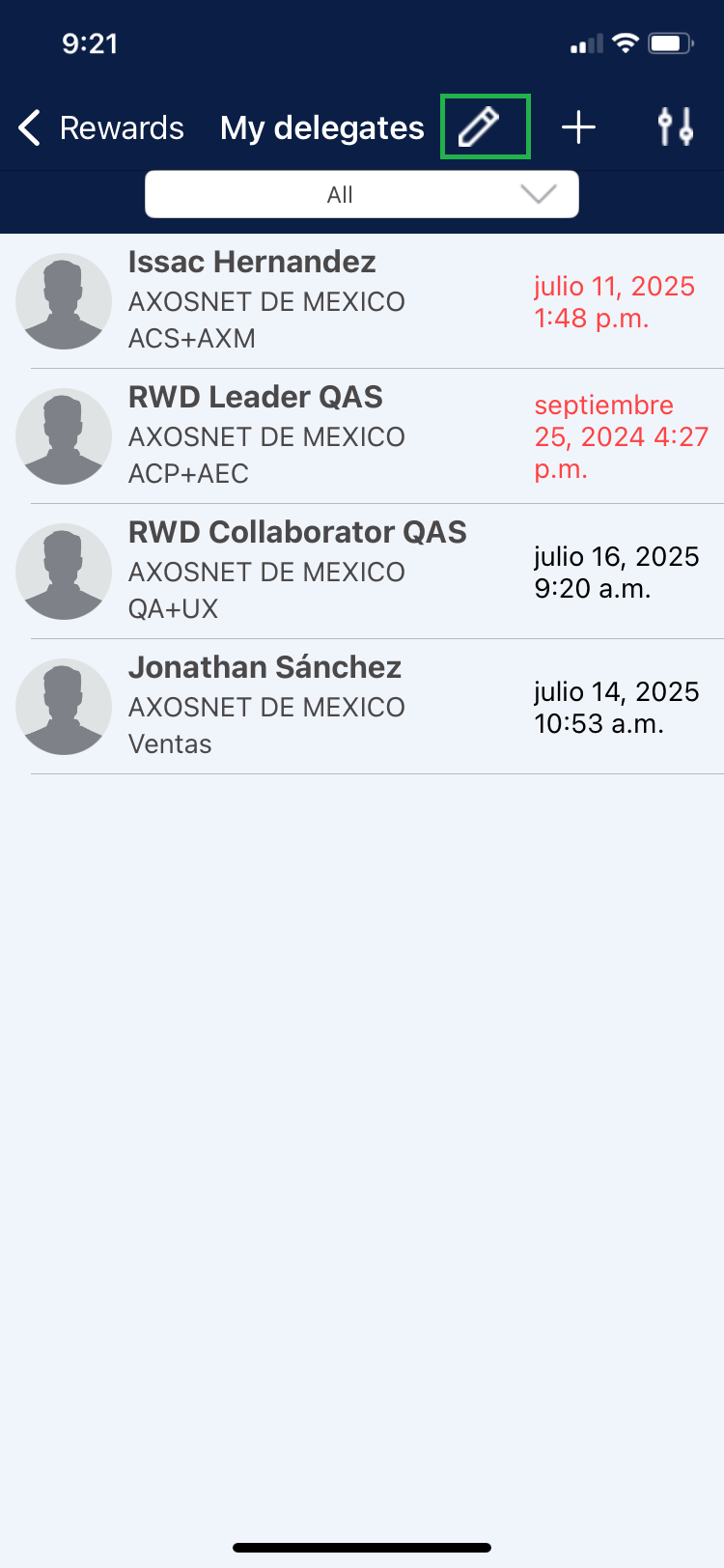724x1568 pixels.
Task: Add a new delegate with plus icon
Action: (579, 127)
